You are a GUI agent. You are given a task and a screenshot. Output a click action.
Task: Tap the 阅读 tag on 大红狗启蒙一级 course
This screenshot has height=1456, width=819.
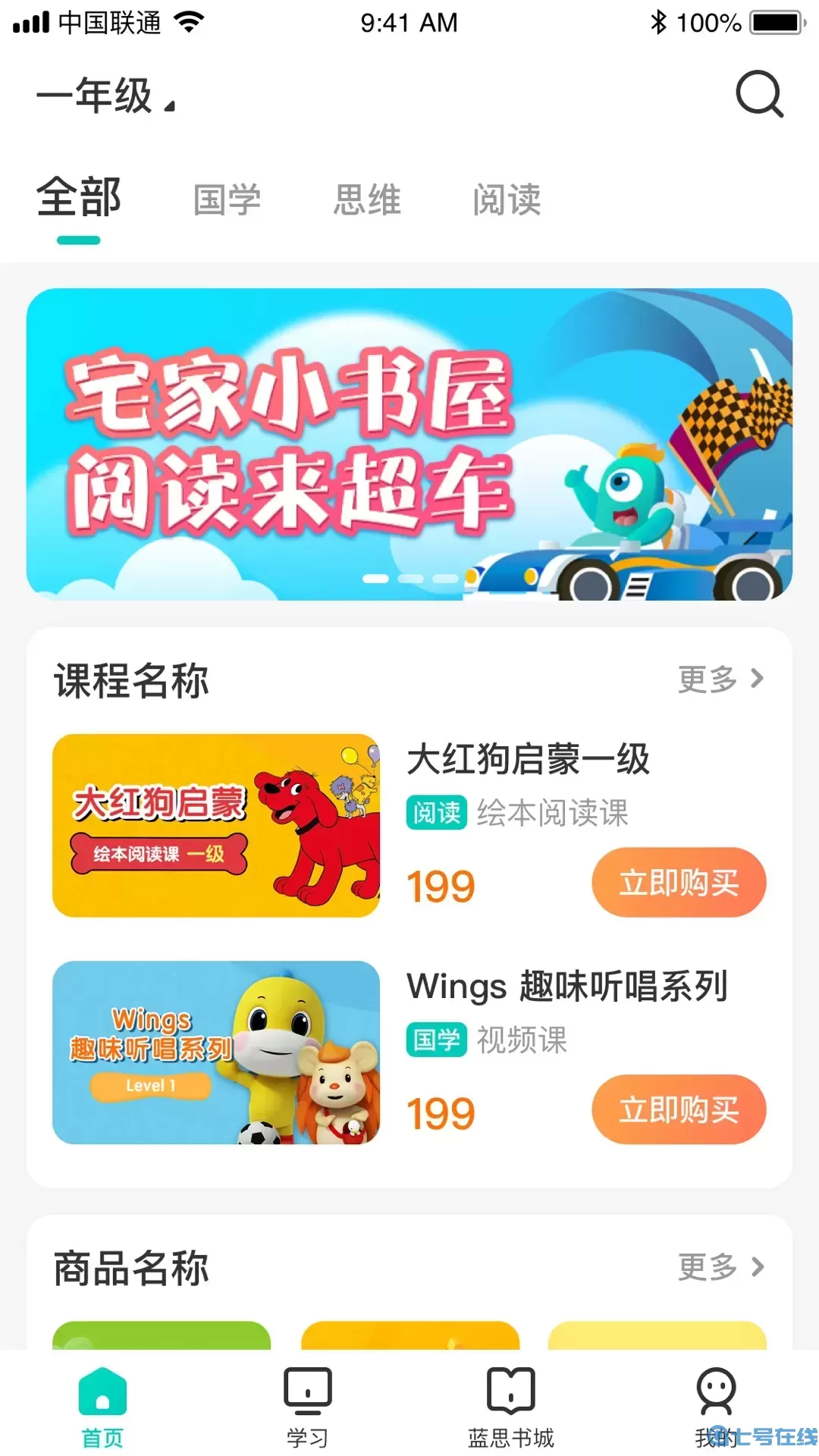pyautogui.click(x=436, y=812)
